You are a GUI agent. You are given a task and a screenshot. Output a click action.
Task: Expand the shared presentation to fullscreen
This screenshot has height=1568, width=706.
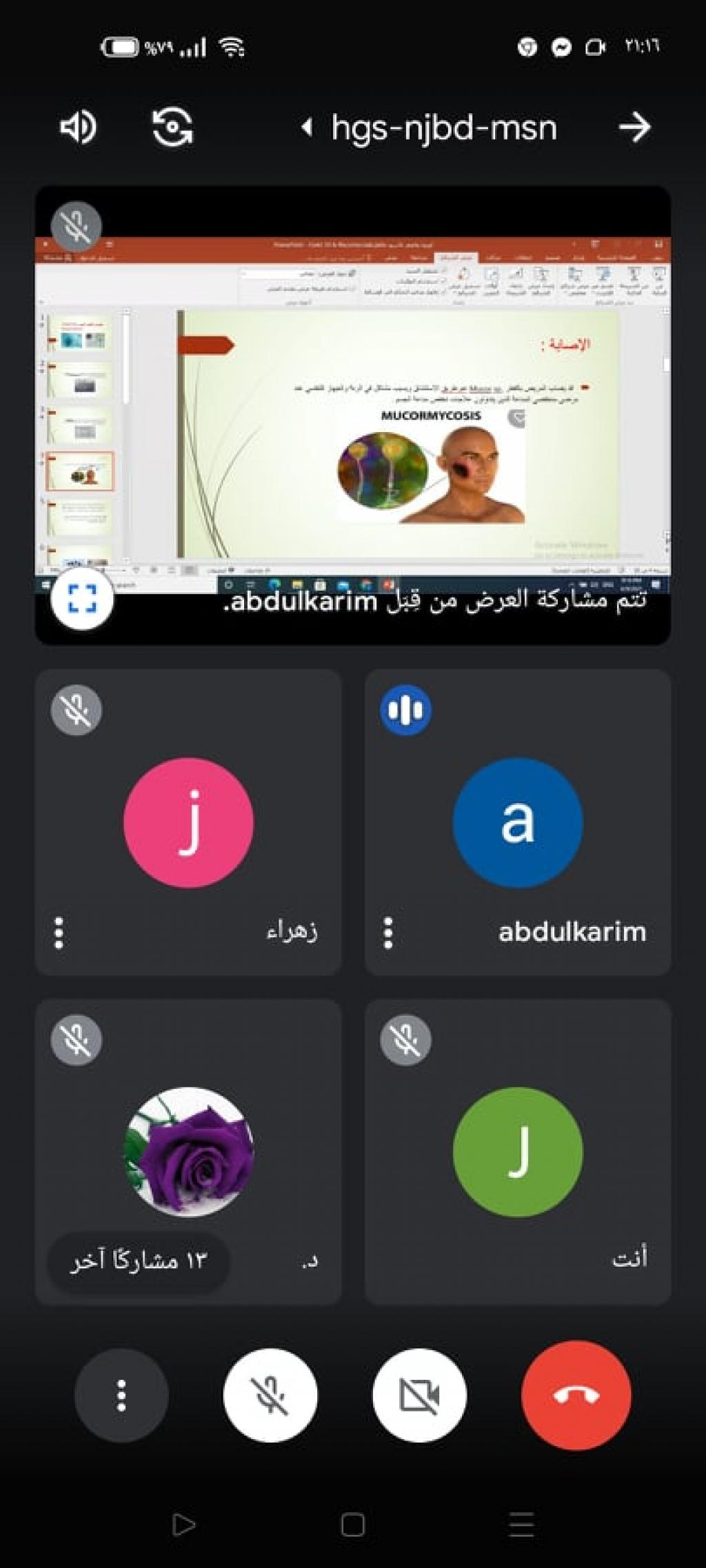pos(82,598)
